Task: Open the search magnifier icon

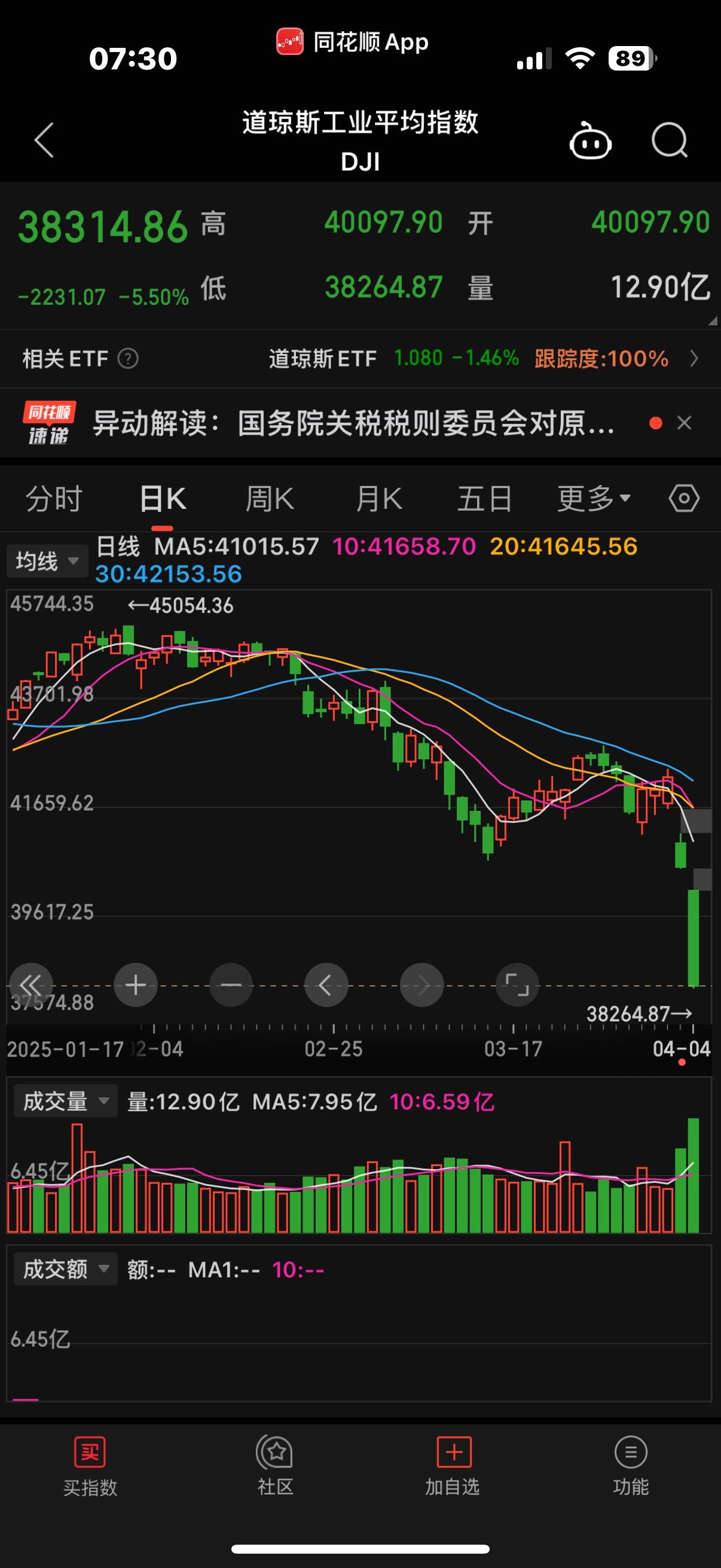Action: 668,141
